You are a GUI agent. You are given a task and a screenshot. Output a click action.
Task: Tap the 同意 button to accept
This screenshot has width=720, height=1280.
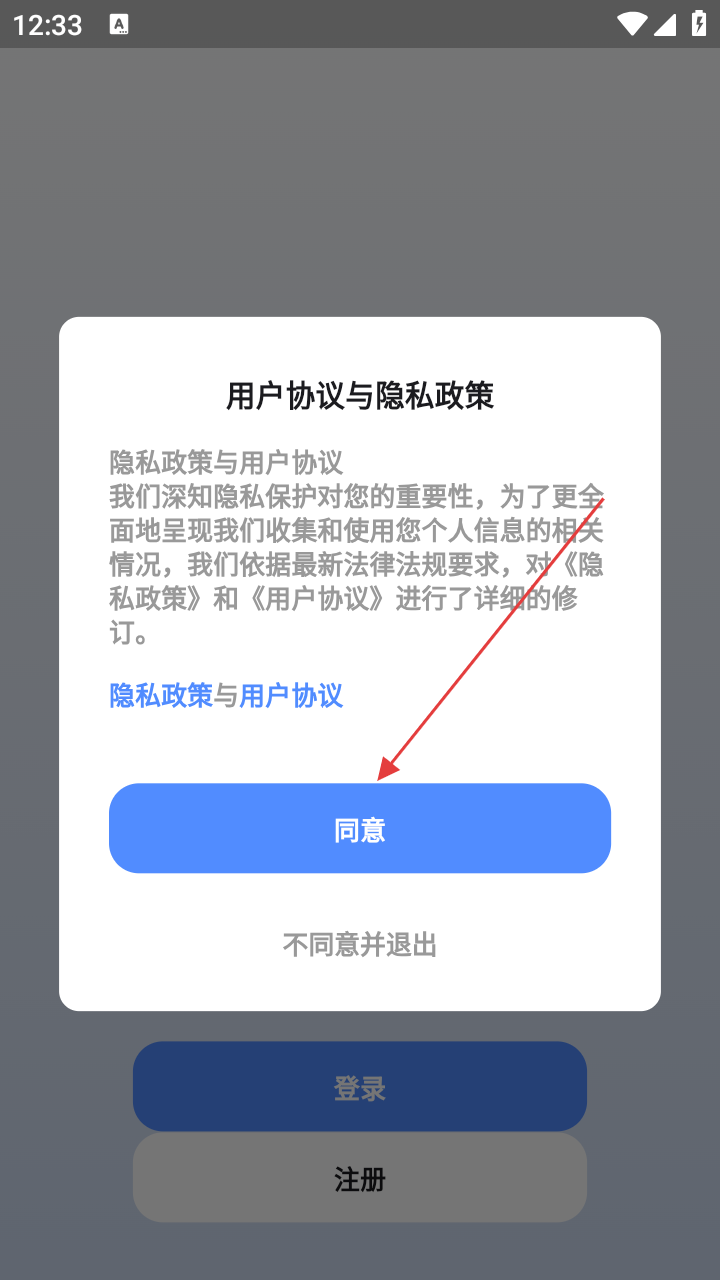pos(360,829)
